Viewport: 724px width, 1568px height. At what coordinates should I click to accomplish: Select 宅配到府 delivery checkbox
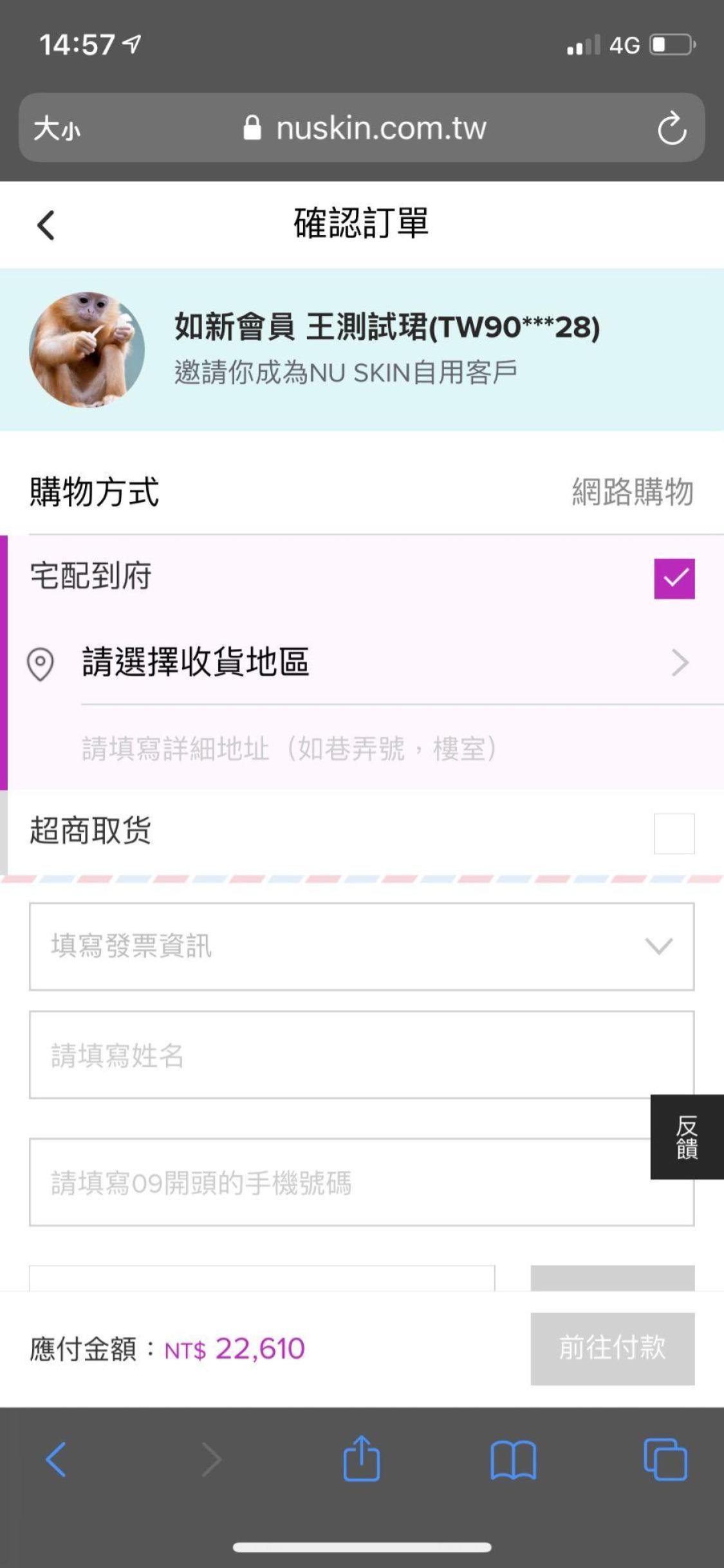[x=674, y=578]
